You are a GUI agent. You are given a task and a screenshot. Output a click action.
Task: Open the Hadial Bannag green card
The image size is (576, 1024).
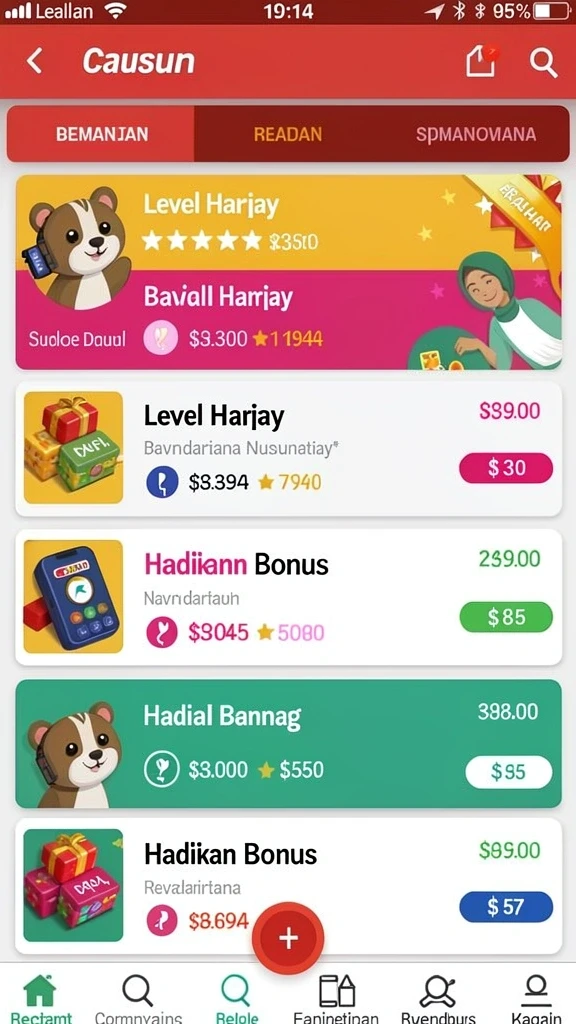click(288, 744)
